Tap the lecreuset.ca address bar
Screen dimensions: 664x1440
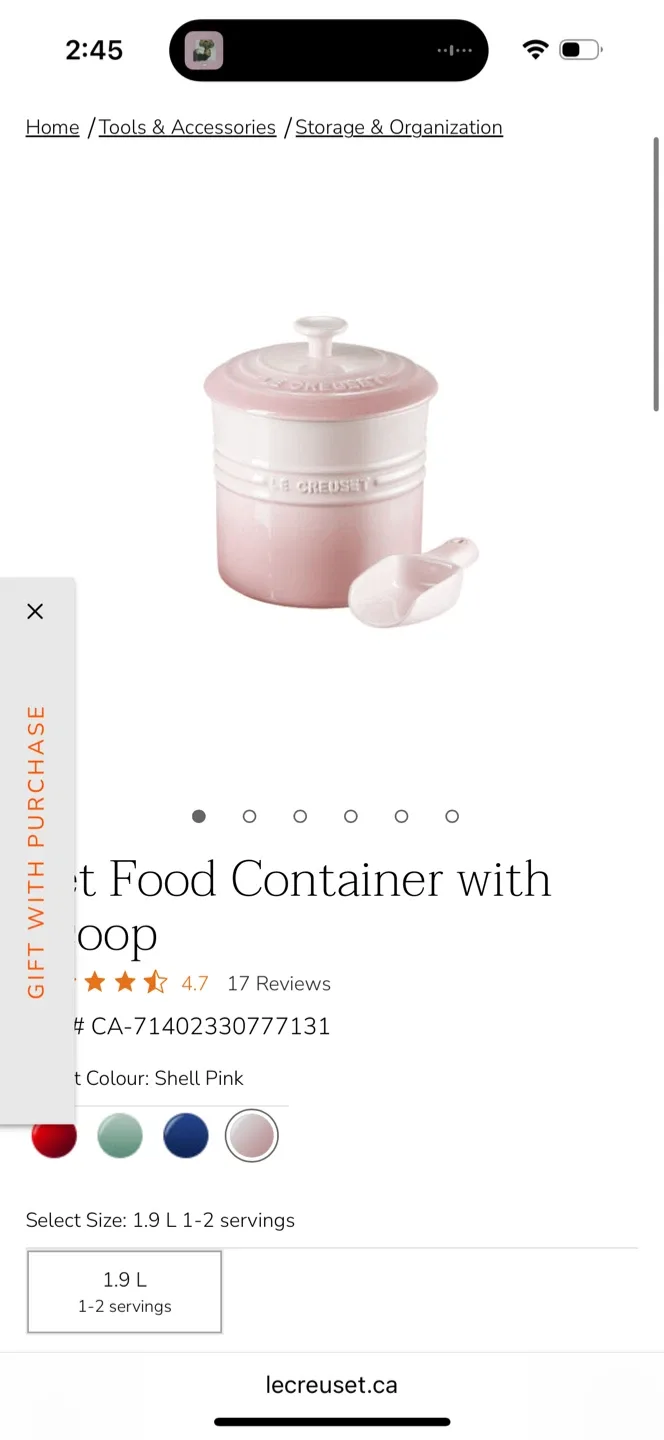click(x=332, y=1385)
